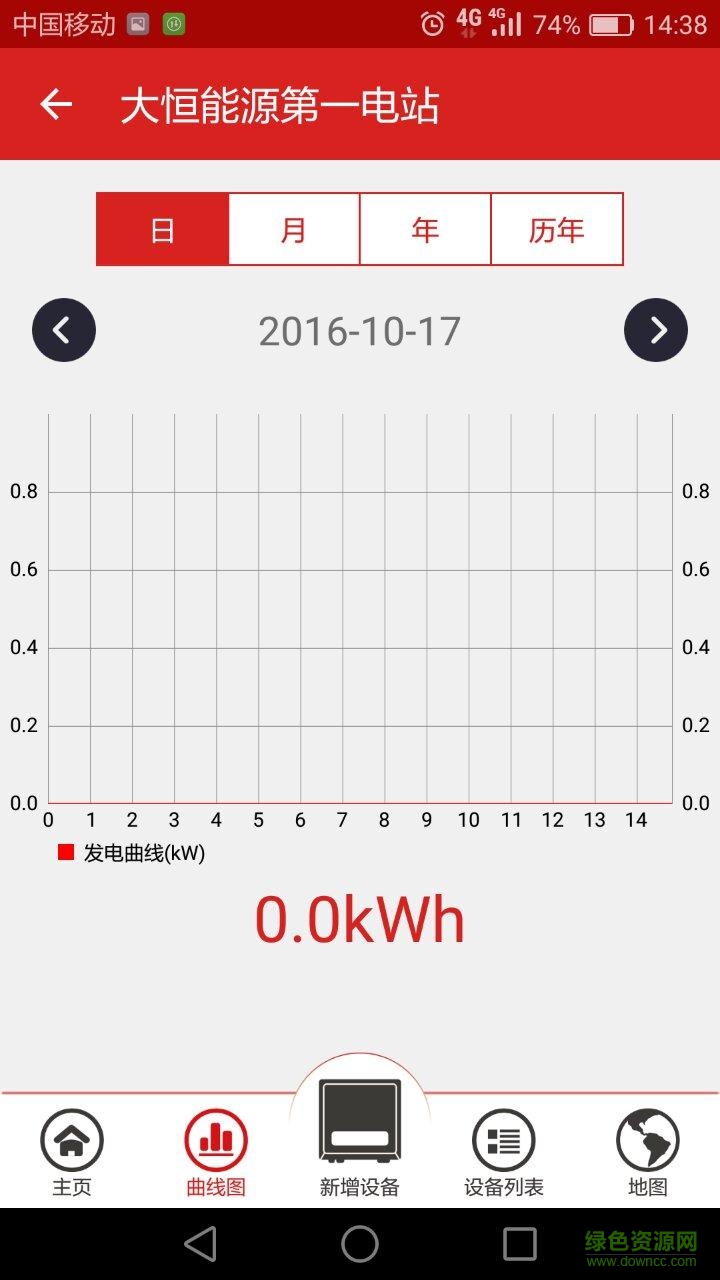Tap the next date arrow
The width and height of the screenshot is (720, 1280).
coord(656,330)
